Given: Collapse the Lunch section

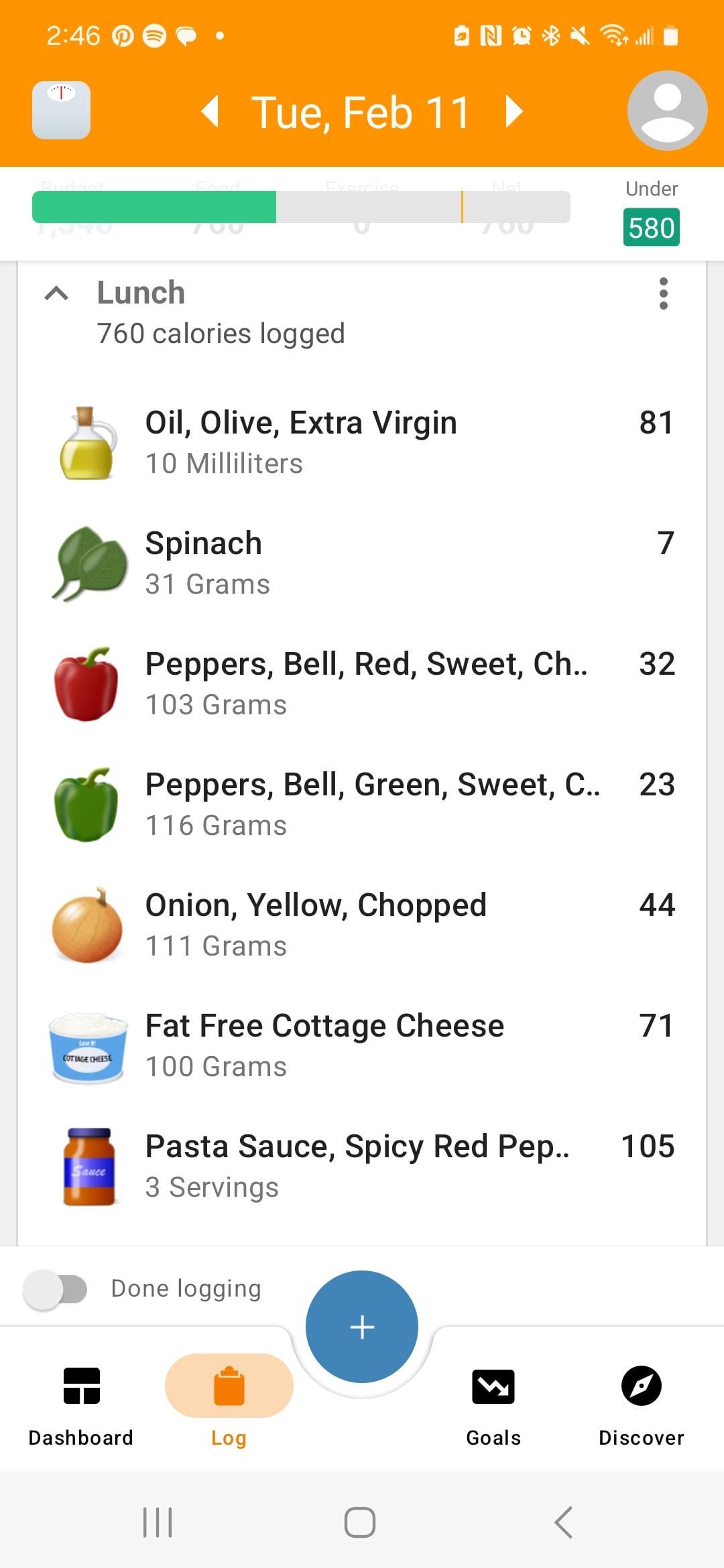Looking at the screenshot, I should click(x=56, y=293).
